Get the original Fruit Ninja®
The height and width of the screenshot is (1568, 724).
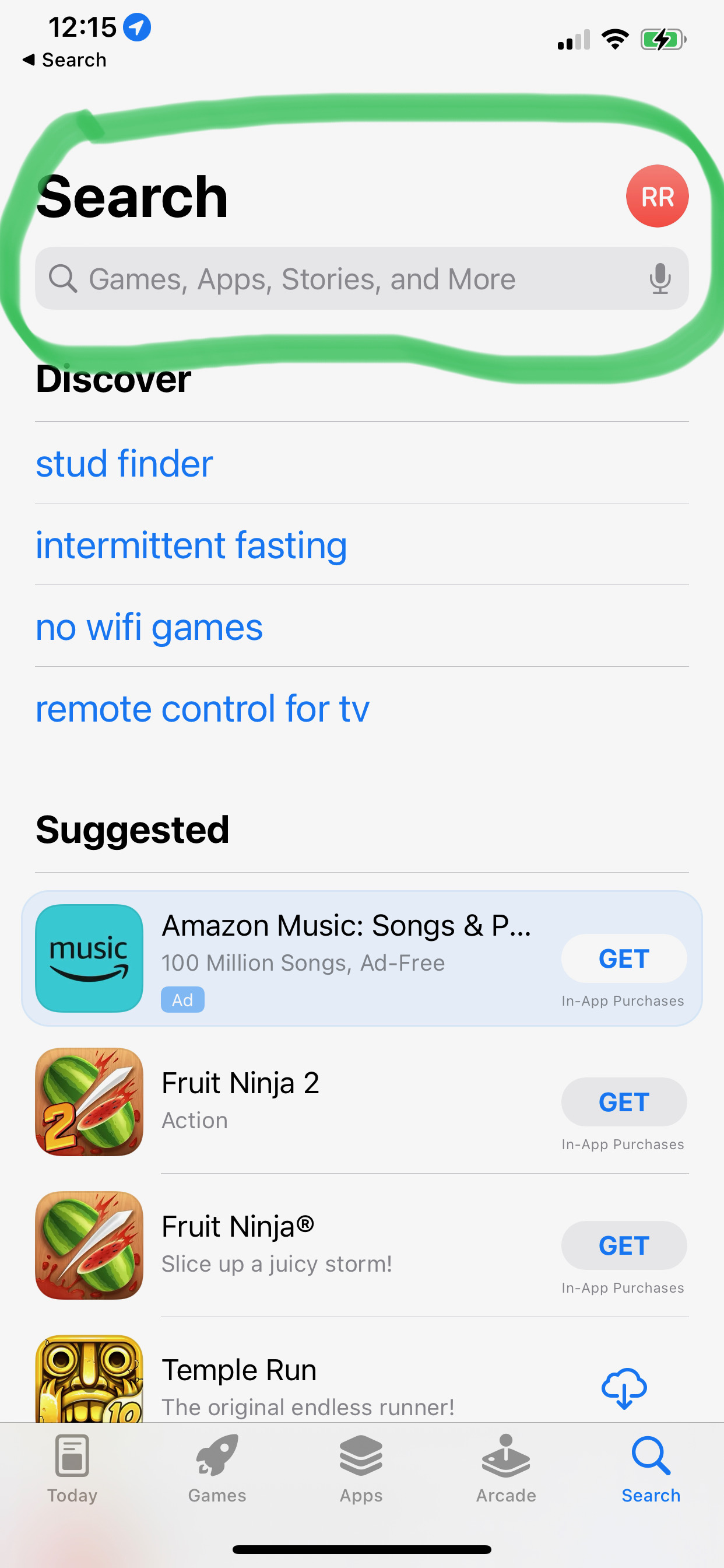[x=624, y=1245]
